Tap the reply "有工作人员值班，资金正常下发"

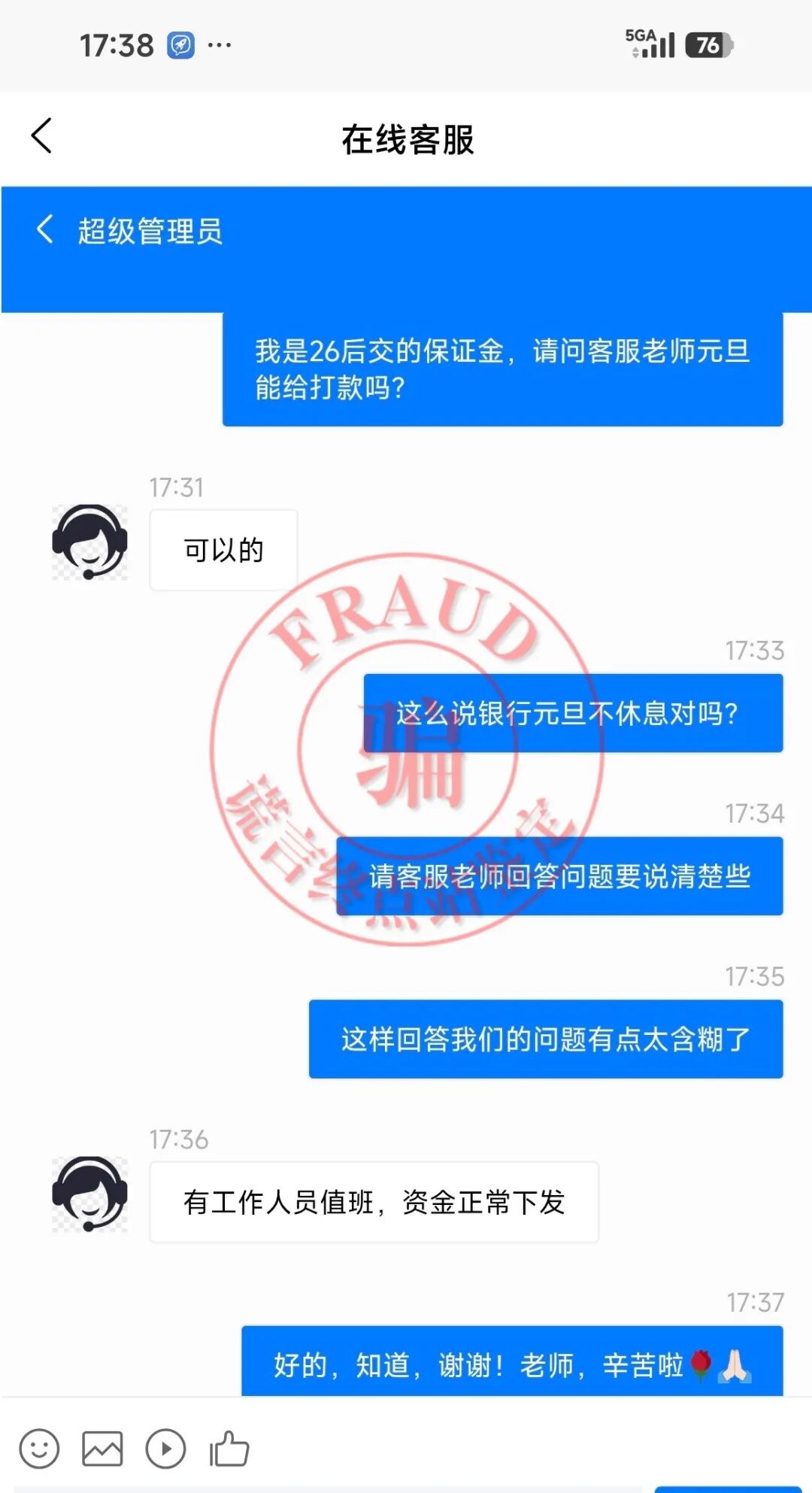[374, 1202]
